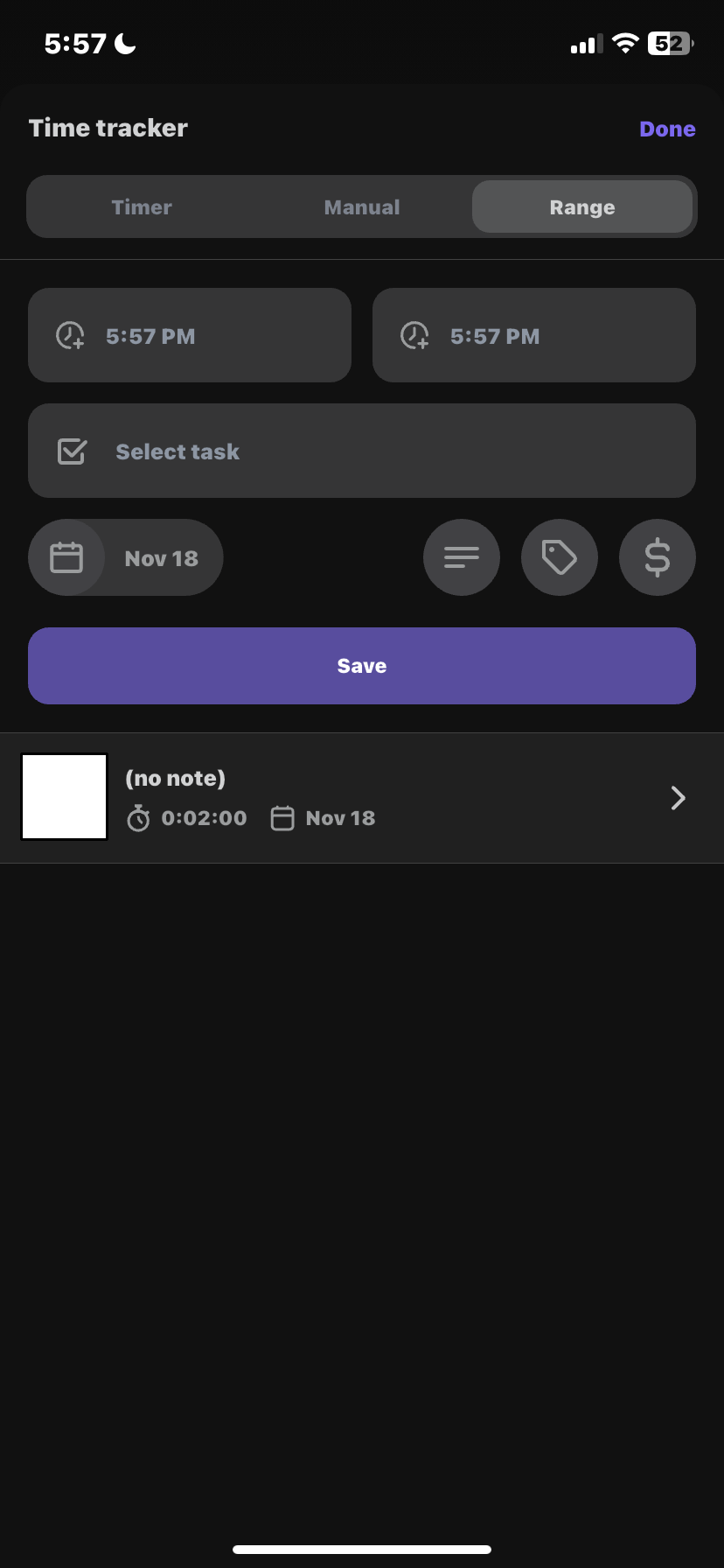The image size is (724, 1568).
Task: Toggle billable with the dollar icon
Action: click(657, 557)
